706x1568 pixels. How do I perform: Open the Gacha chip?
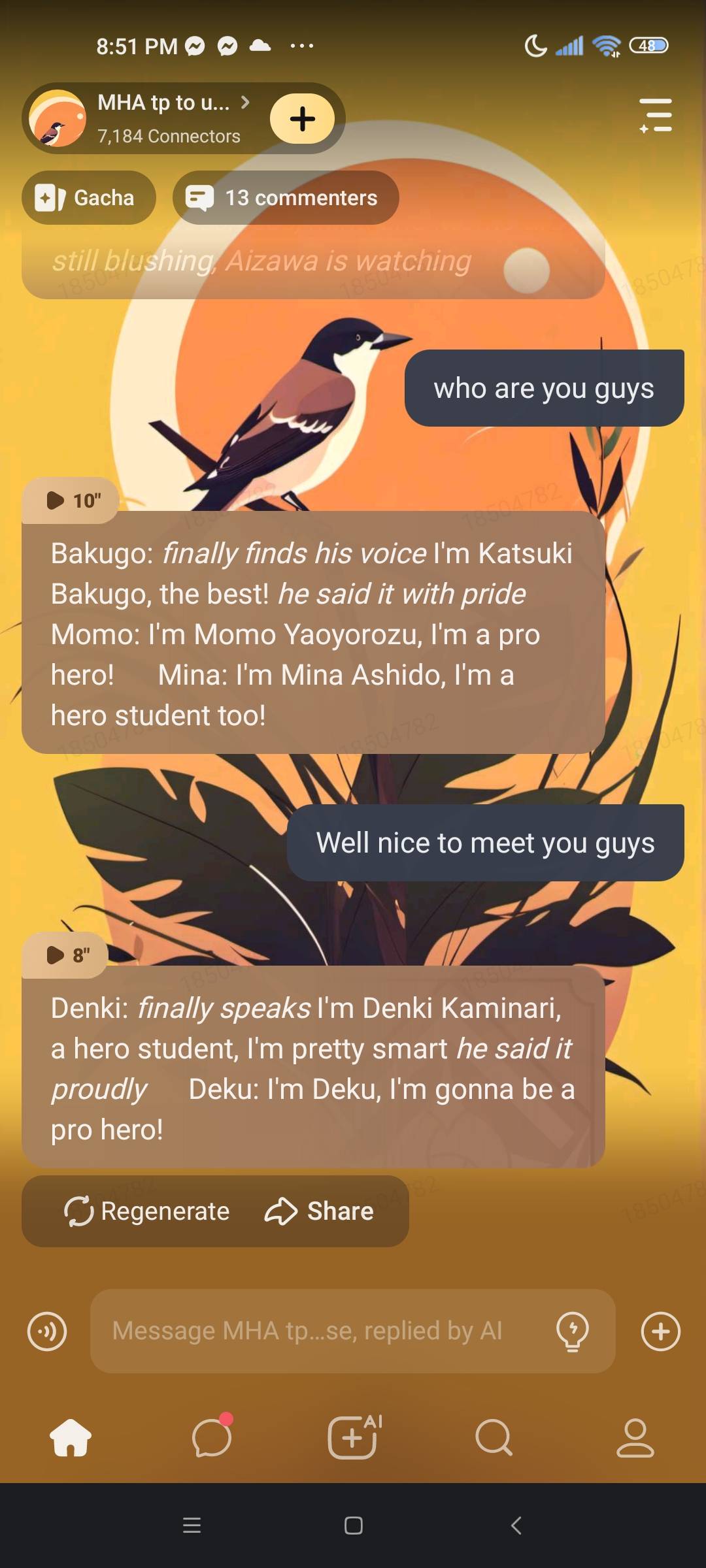pyautogui.click(x=88, y=197)
